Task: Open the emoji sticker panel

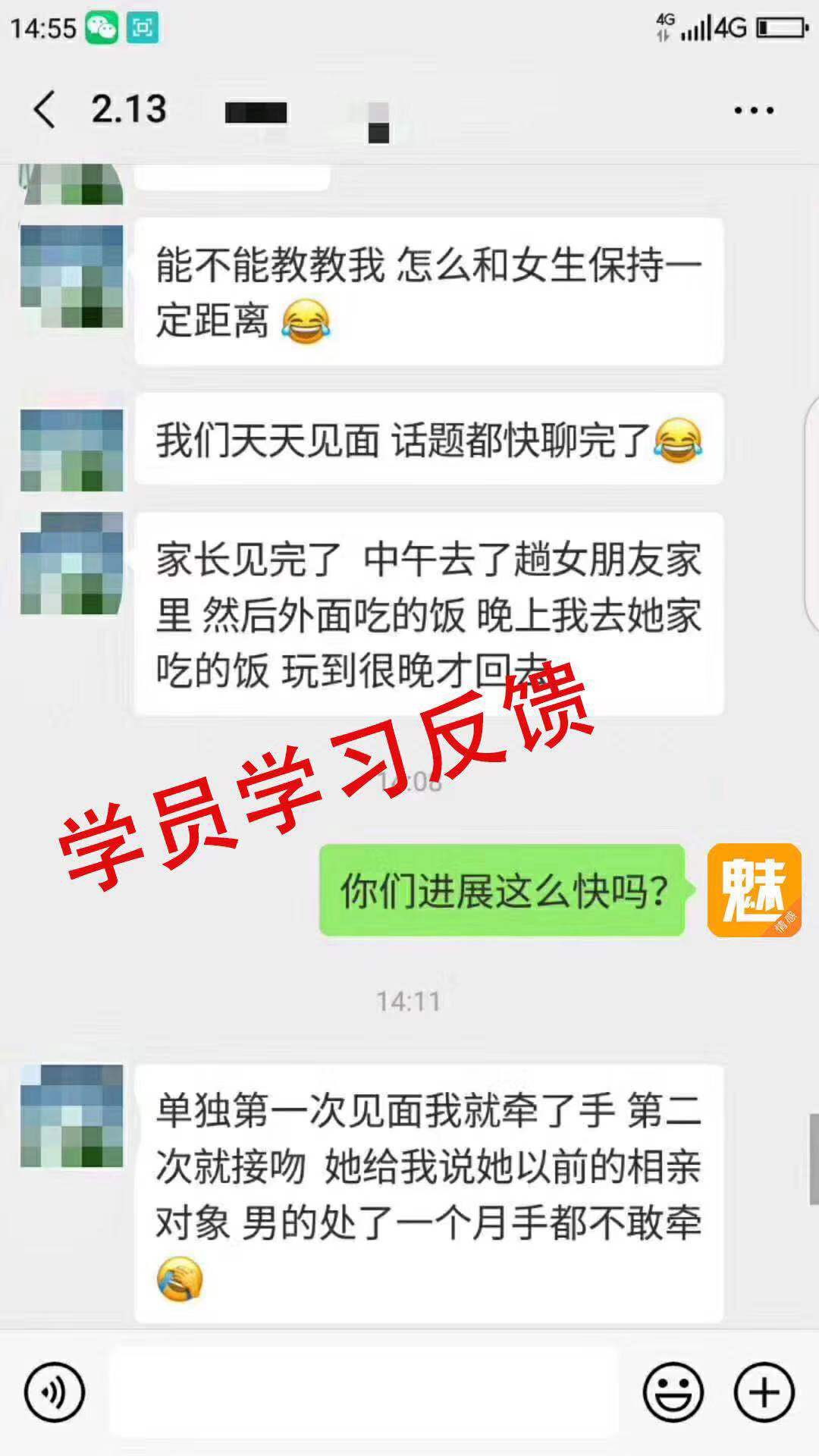Action: [673, 1392]
